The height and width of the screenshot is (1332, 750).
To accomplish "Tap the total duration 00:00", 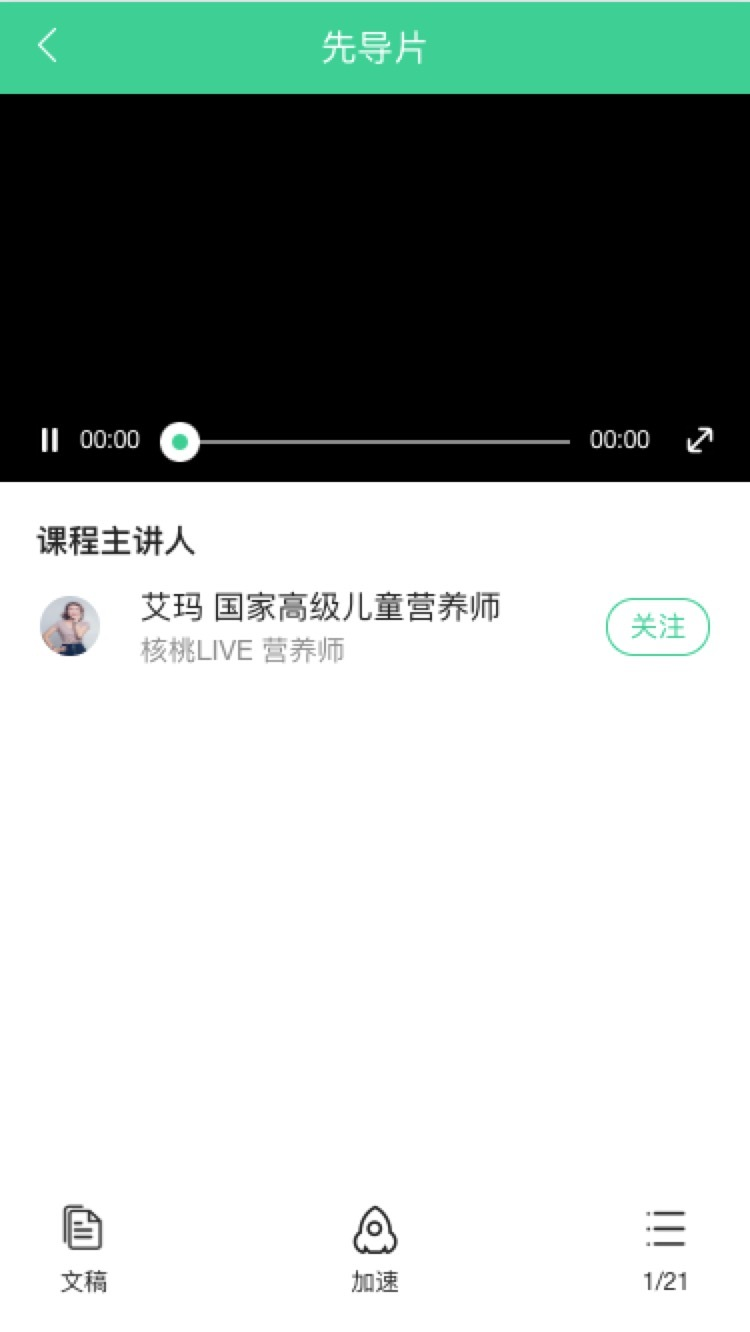I will coord(618,439).
